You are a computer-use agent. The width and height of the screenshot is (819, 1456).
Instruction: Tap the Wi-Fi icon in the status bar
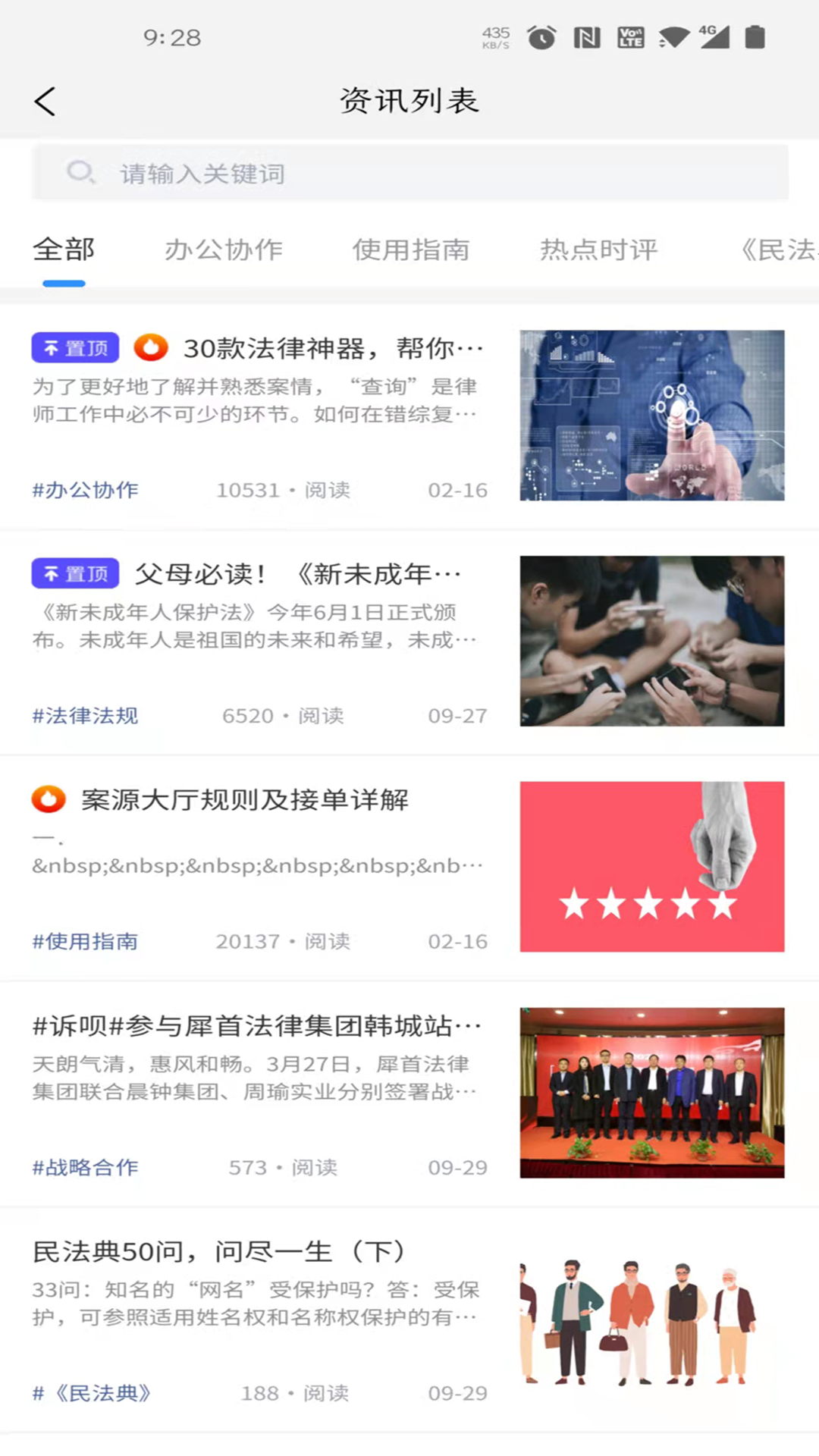pyautogui.click(x=673, y=36)
